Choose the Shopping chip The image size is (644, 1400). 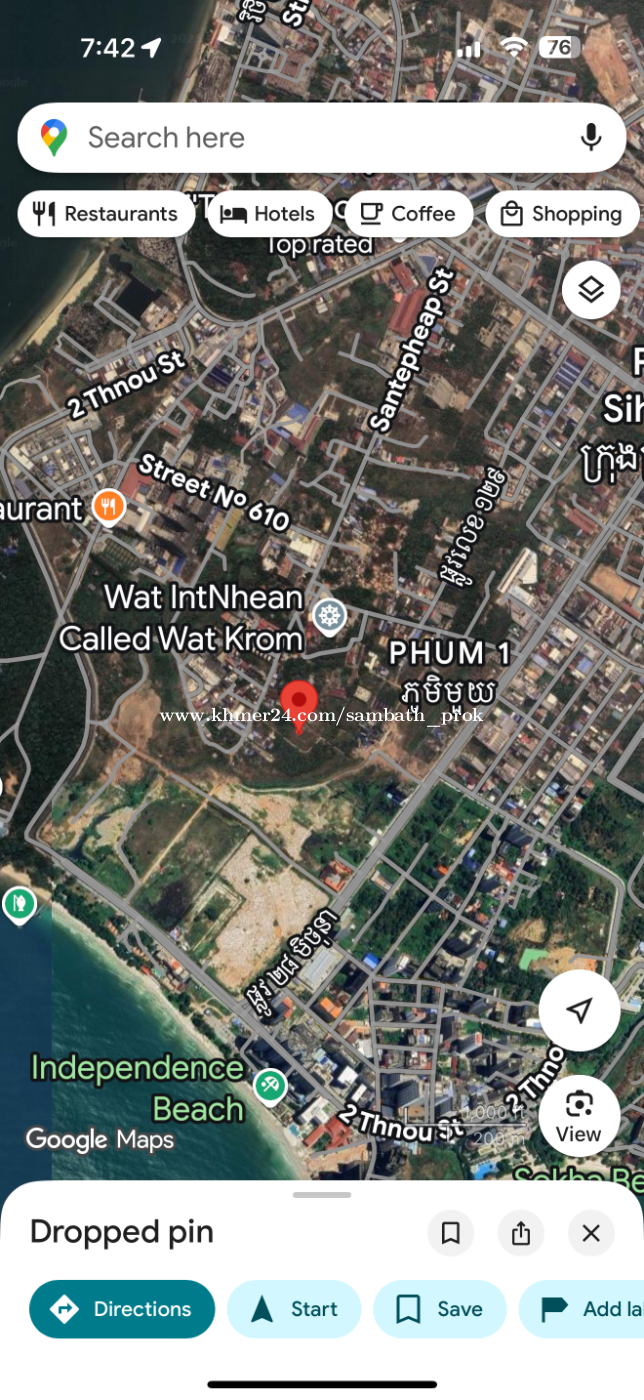pos(562,214)
